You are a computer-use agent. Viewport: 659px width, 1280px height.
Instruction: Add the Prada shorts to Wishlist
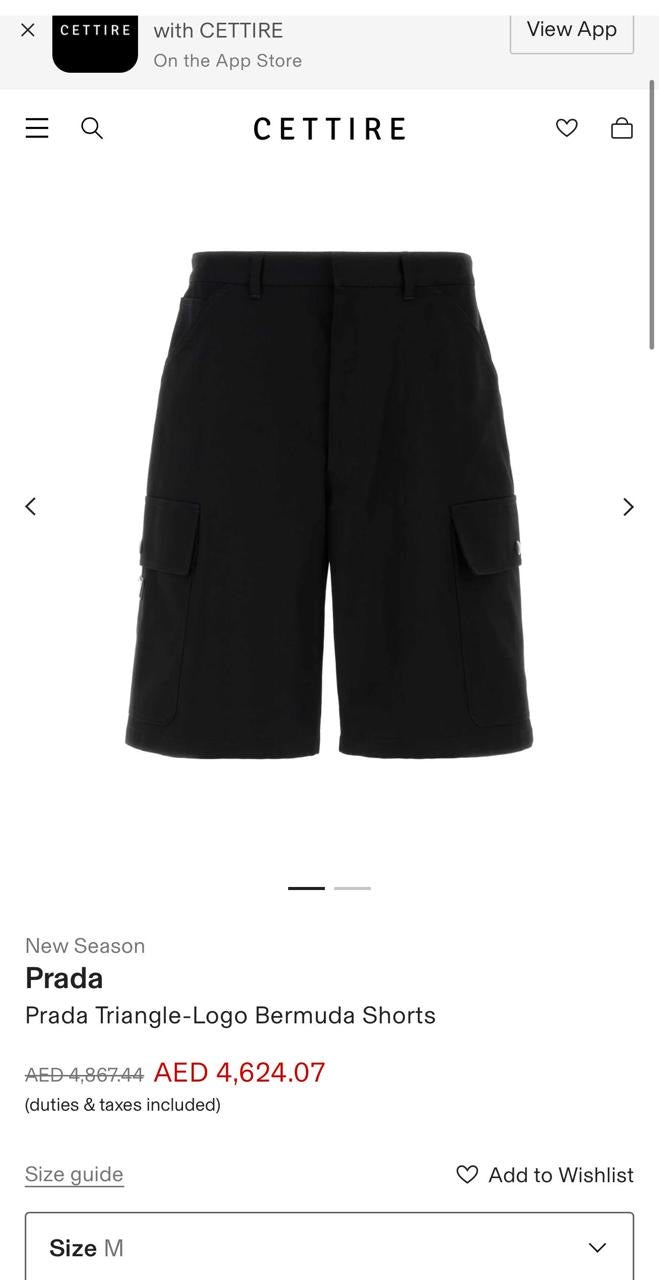point(545,1175)
